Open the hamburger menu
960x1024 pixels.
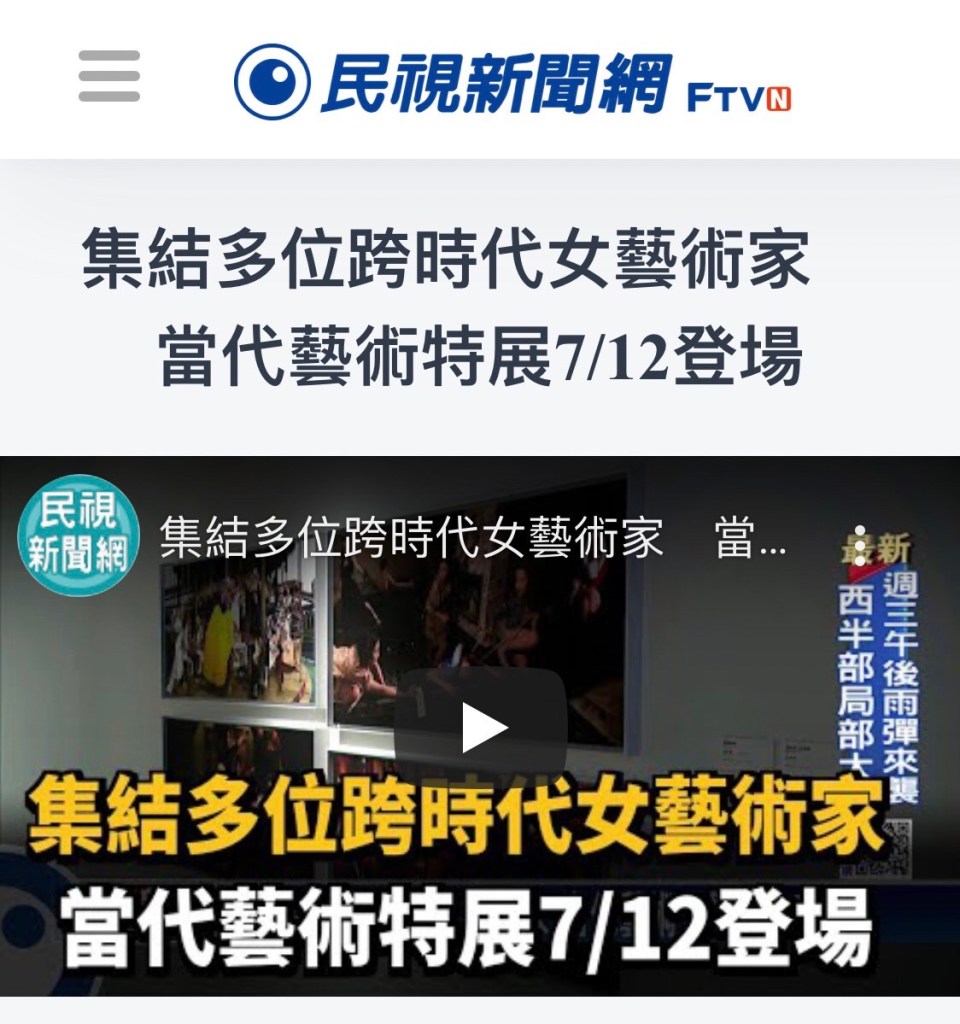109,77
